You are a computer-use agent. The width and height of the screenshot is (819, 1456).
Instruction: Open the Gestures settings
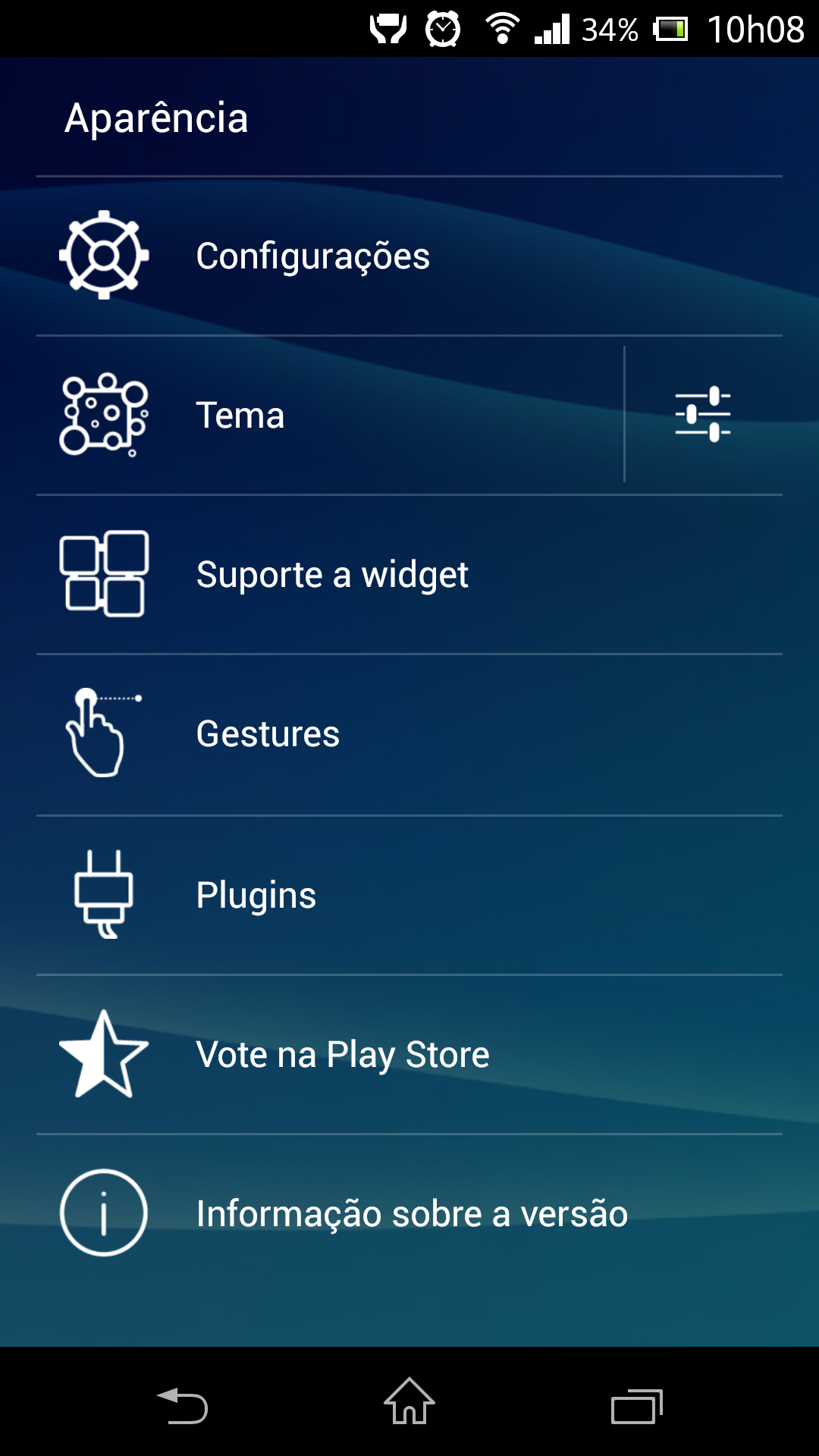pos(409,735)
